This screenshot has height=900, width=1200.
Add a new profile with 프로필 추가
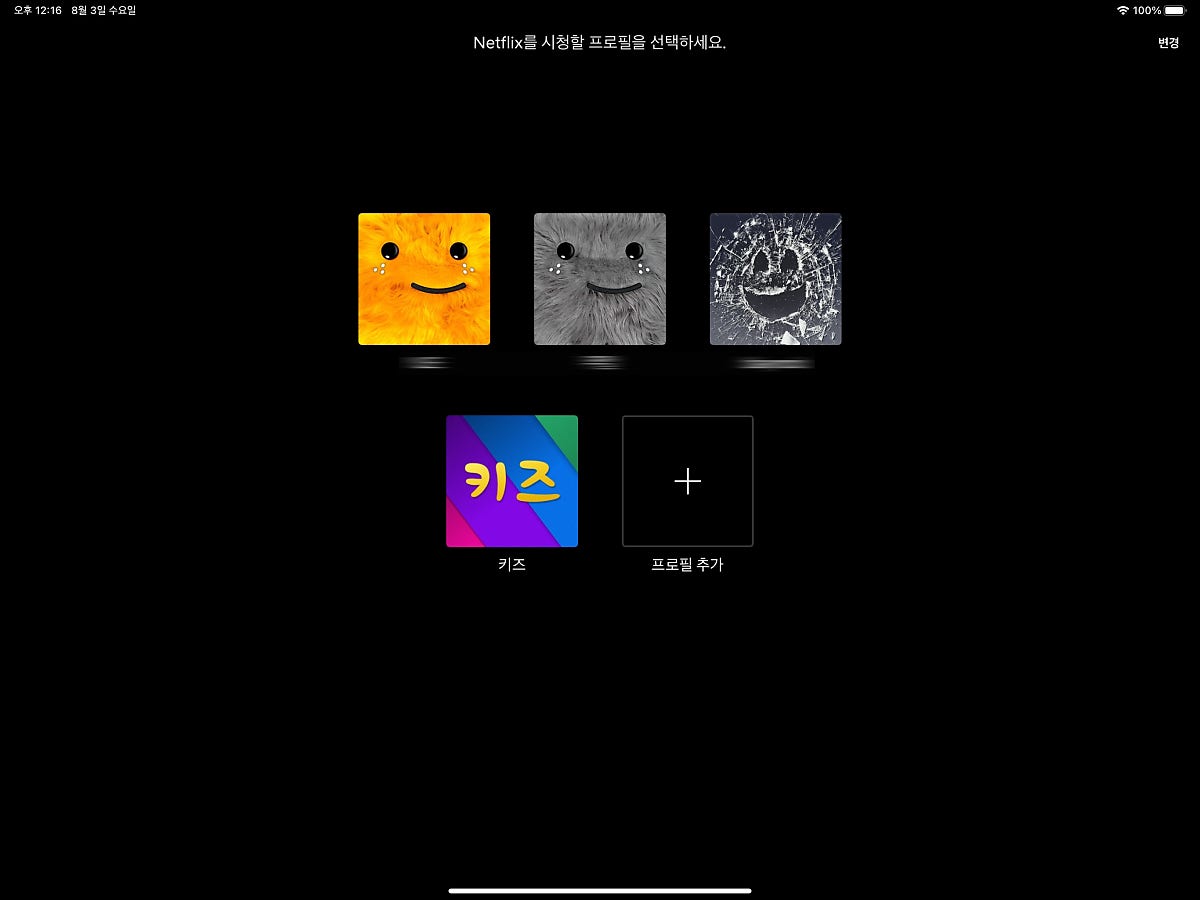pos(688,481)
